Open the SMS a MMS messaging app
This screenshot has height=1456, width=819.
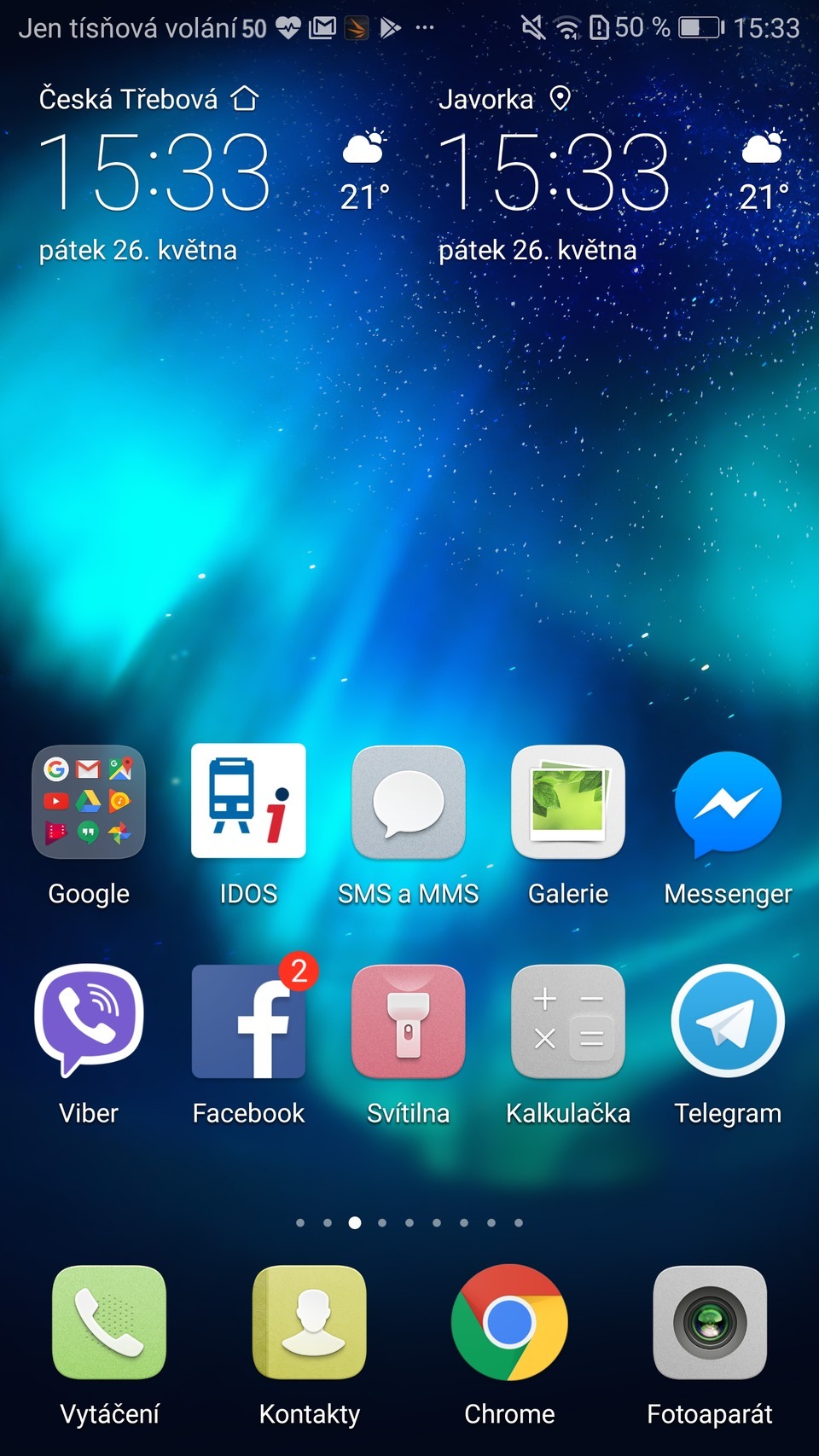coord(408,802)
